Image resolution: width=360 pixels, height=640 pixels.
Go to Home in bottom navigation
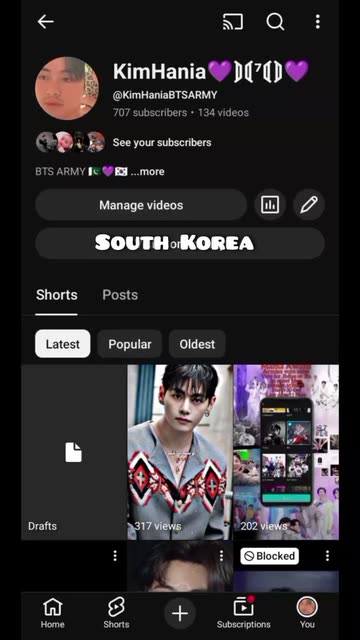pyautogui.click(x=52, y=613)
